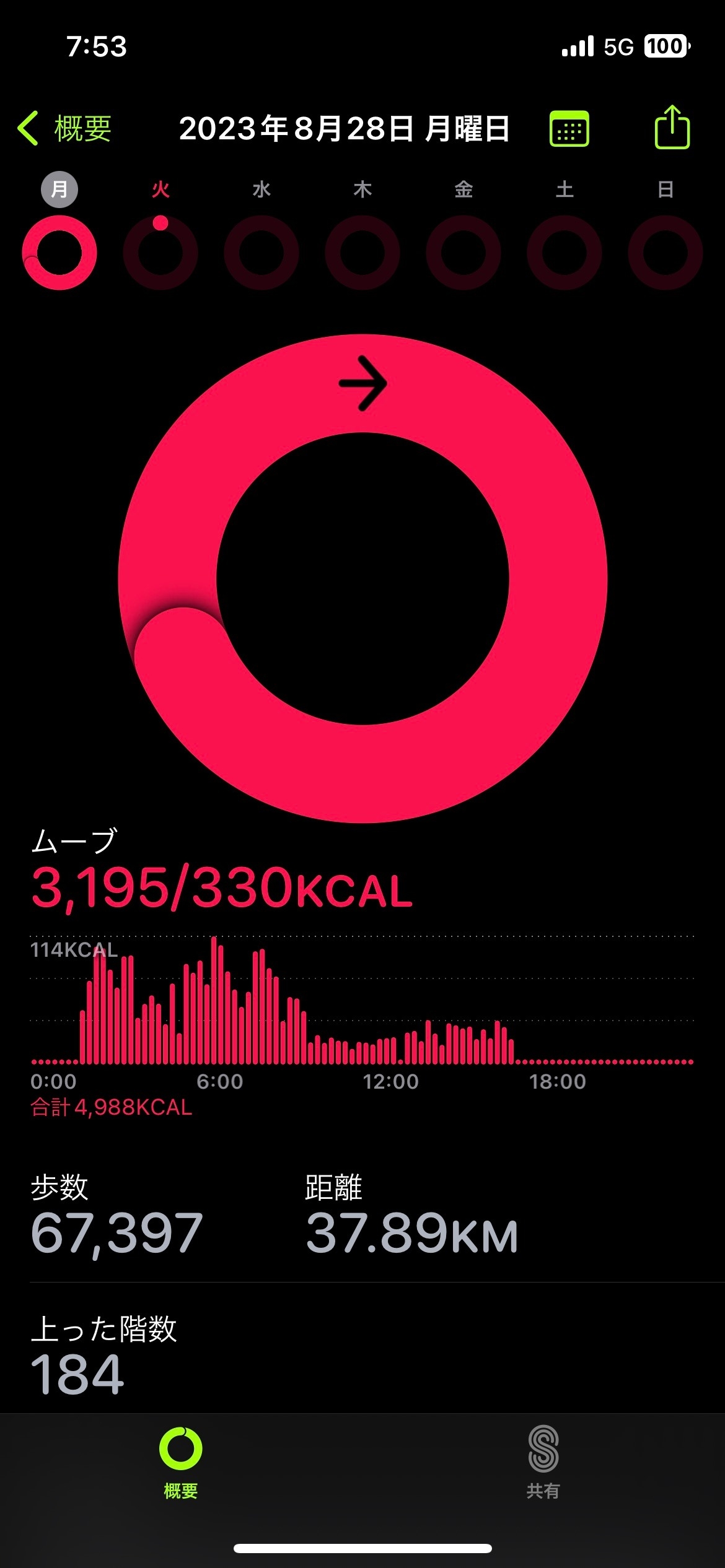Select Thursday (木) activity ring

[362, 253]
